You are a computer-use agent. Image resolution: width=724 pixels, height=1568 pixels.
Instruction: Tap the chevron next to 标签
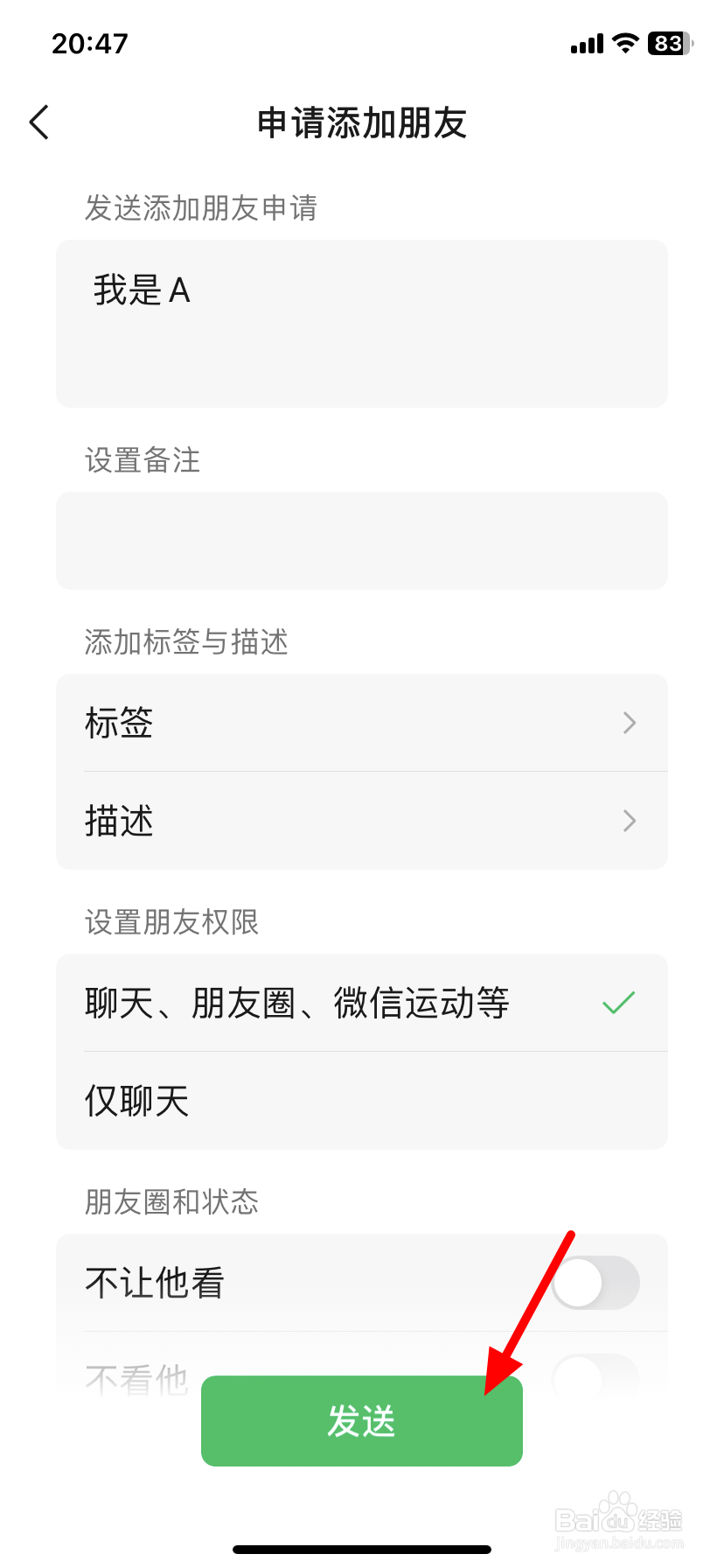(629, 723)
